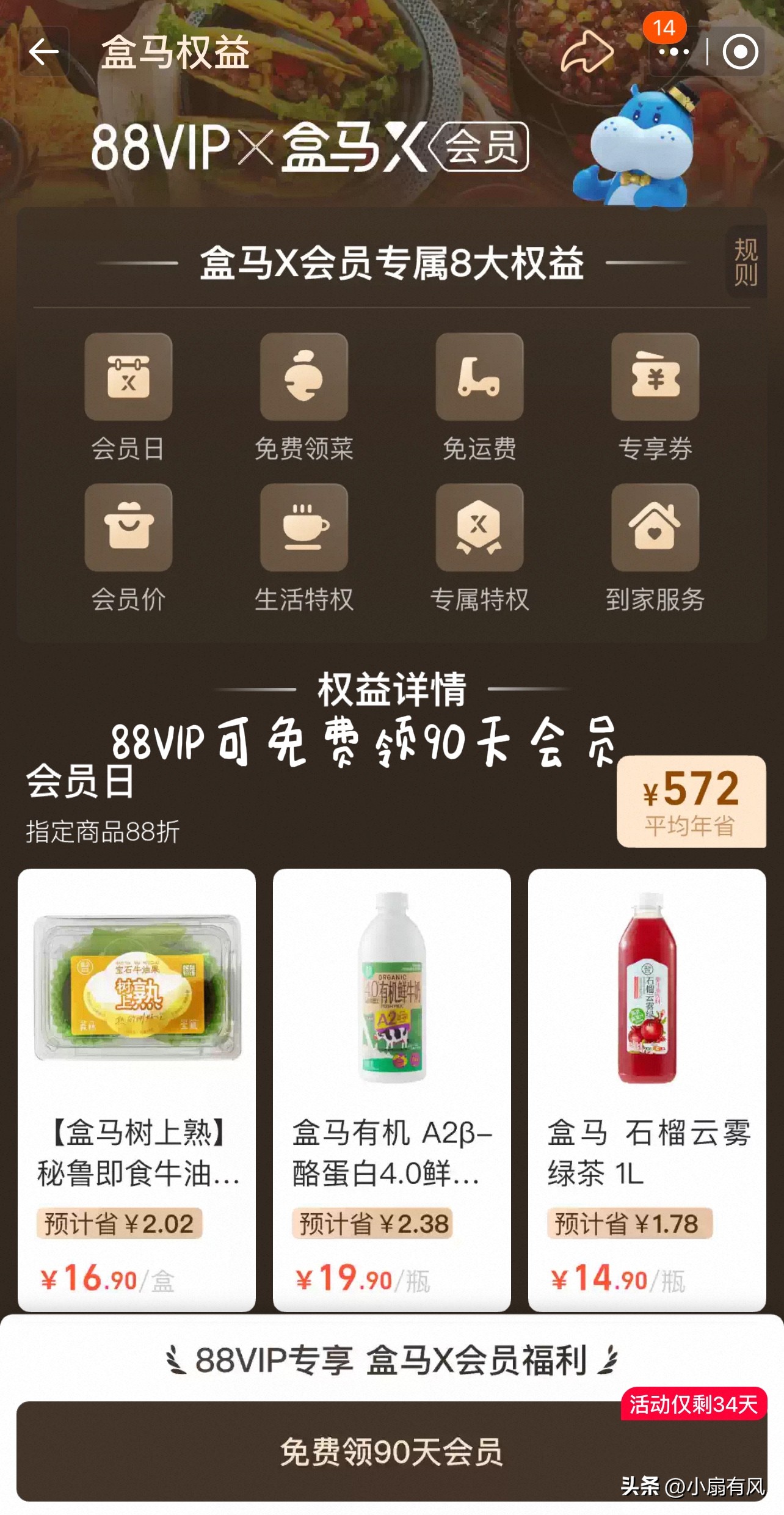The height and width of the screenshot is (1515, 784).
Task: Close the mini program with the circle icon
Action: pos(740,52)
